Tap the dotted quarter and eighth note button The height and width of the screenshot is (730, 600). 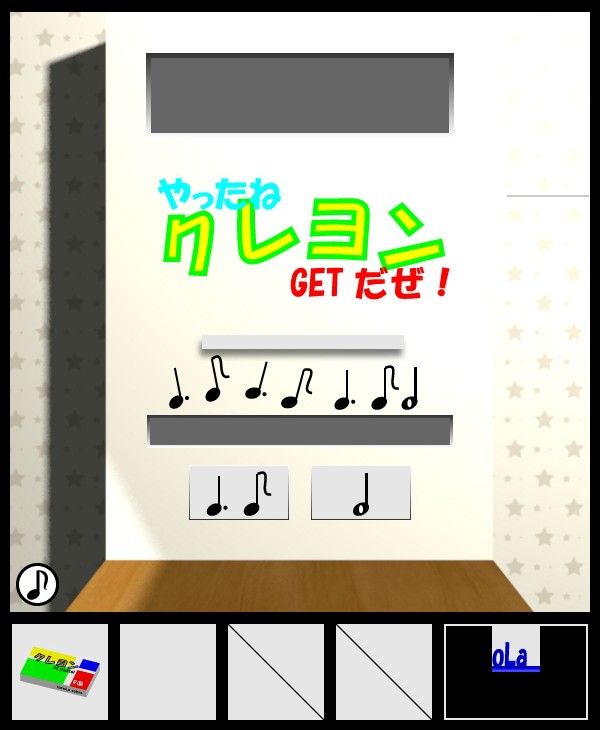pos(239,493)
